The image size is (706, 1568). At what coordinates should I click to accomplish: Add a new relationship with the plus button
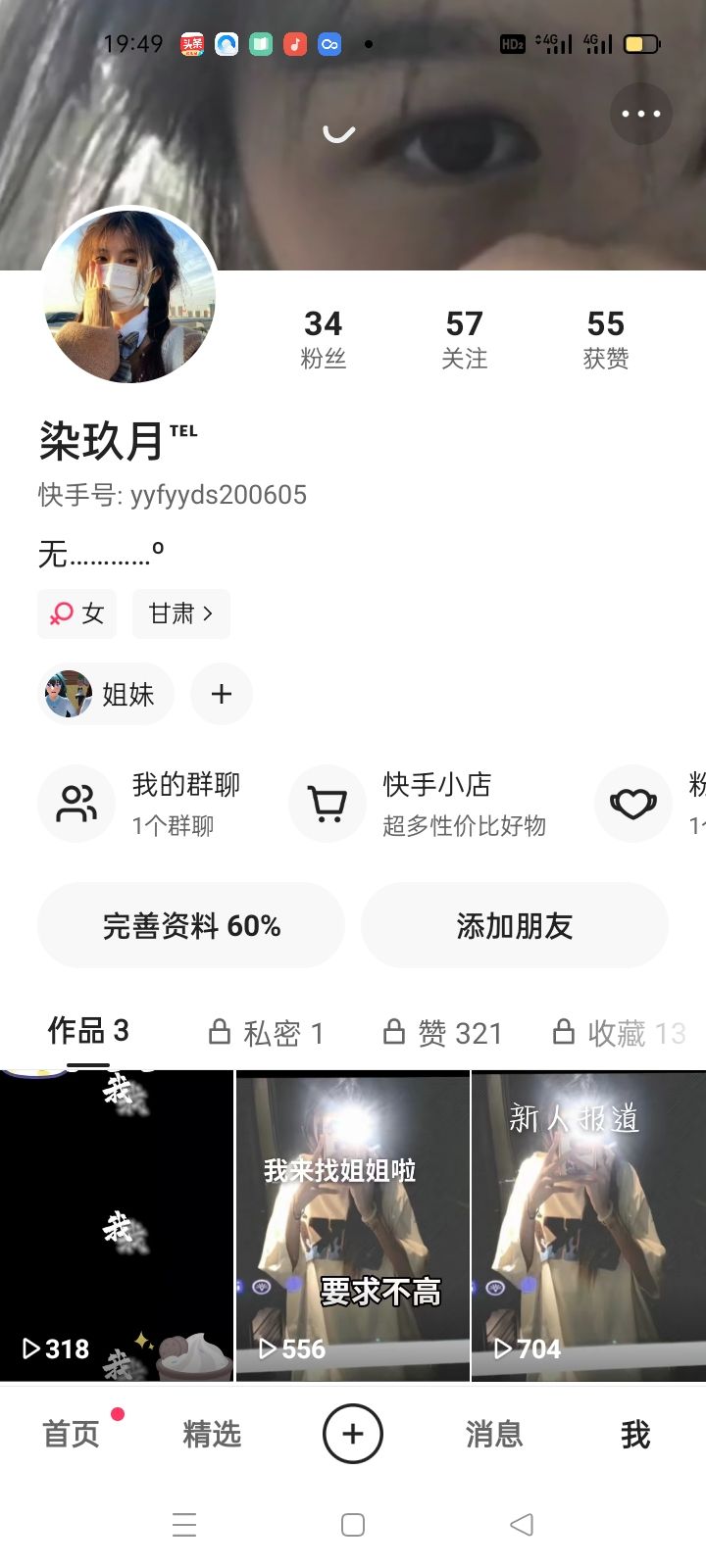point(222,695)
